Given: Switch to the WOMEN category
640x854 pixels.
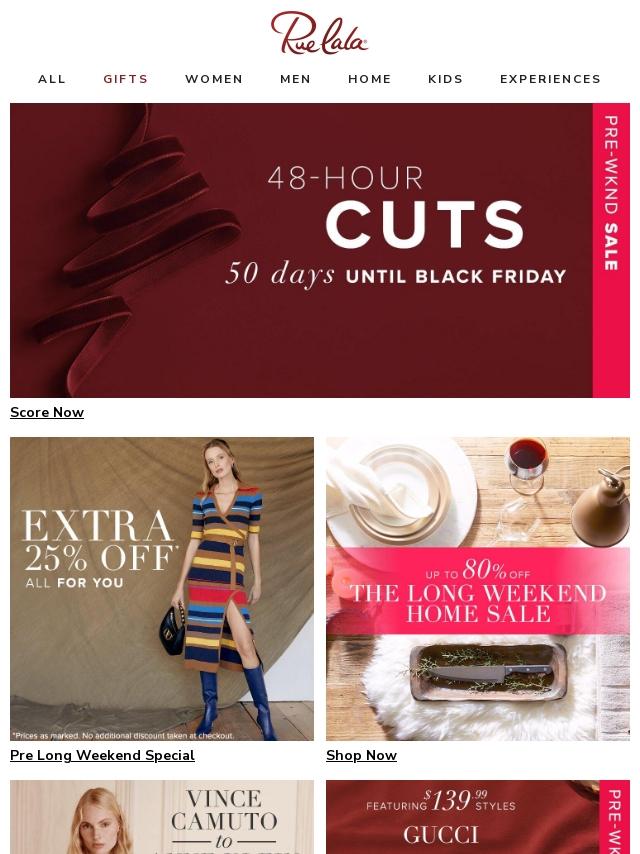Looking at the screenshot, I should click(x=214, y=79).
